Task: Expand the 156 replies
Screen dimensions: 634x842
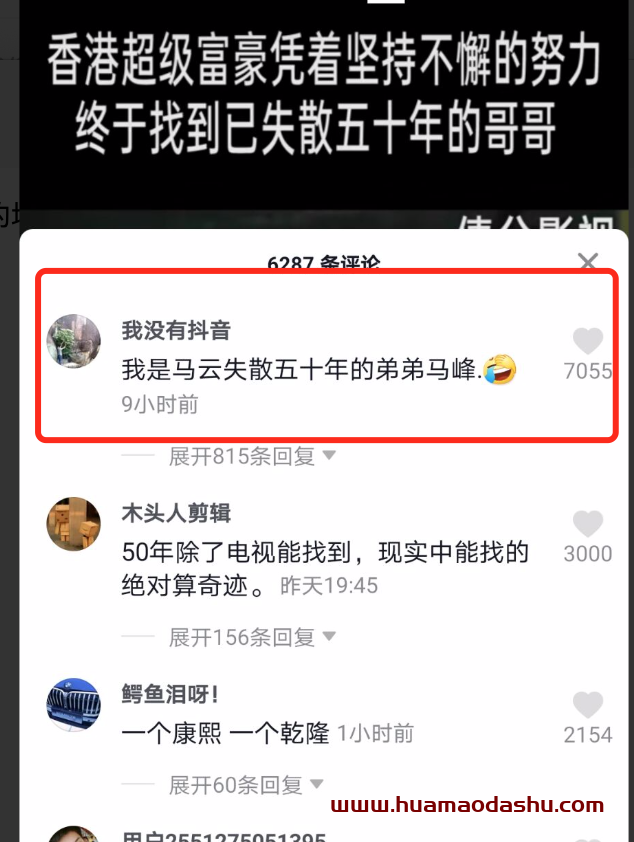Action: [252, 637]
